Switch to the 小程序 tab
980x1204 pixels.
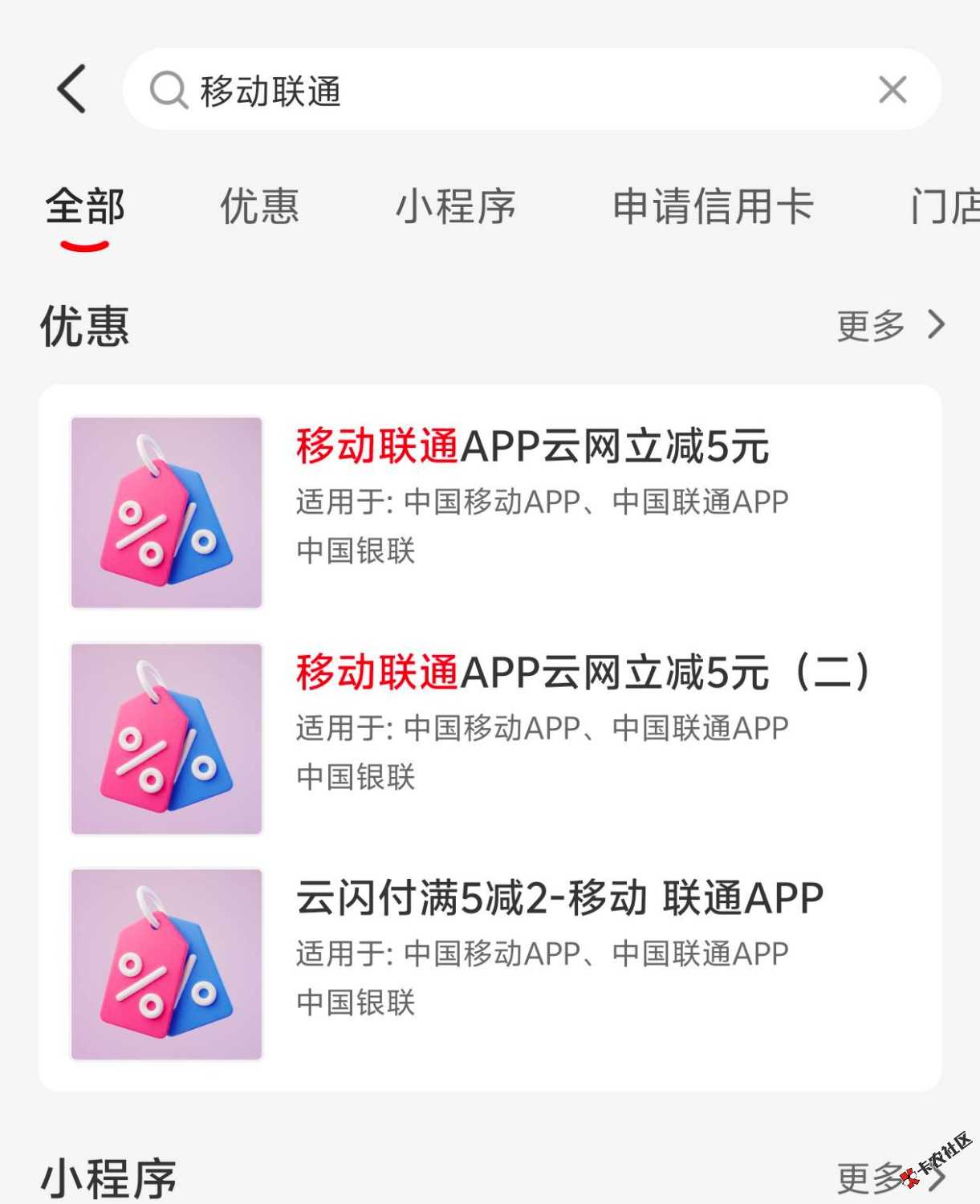coord(455,207)
